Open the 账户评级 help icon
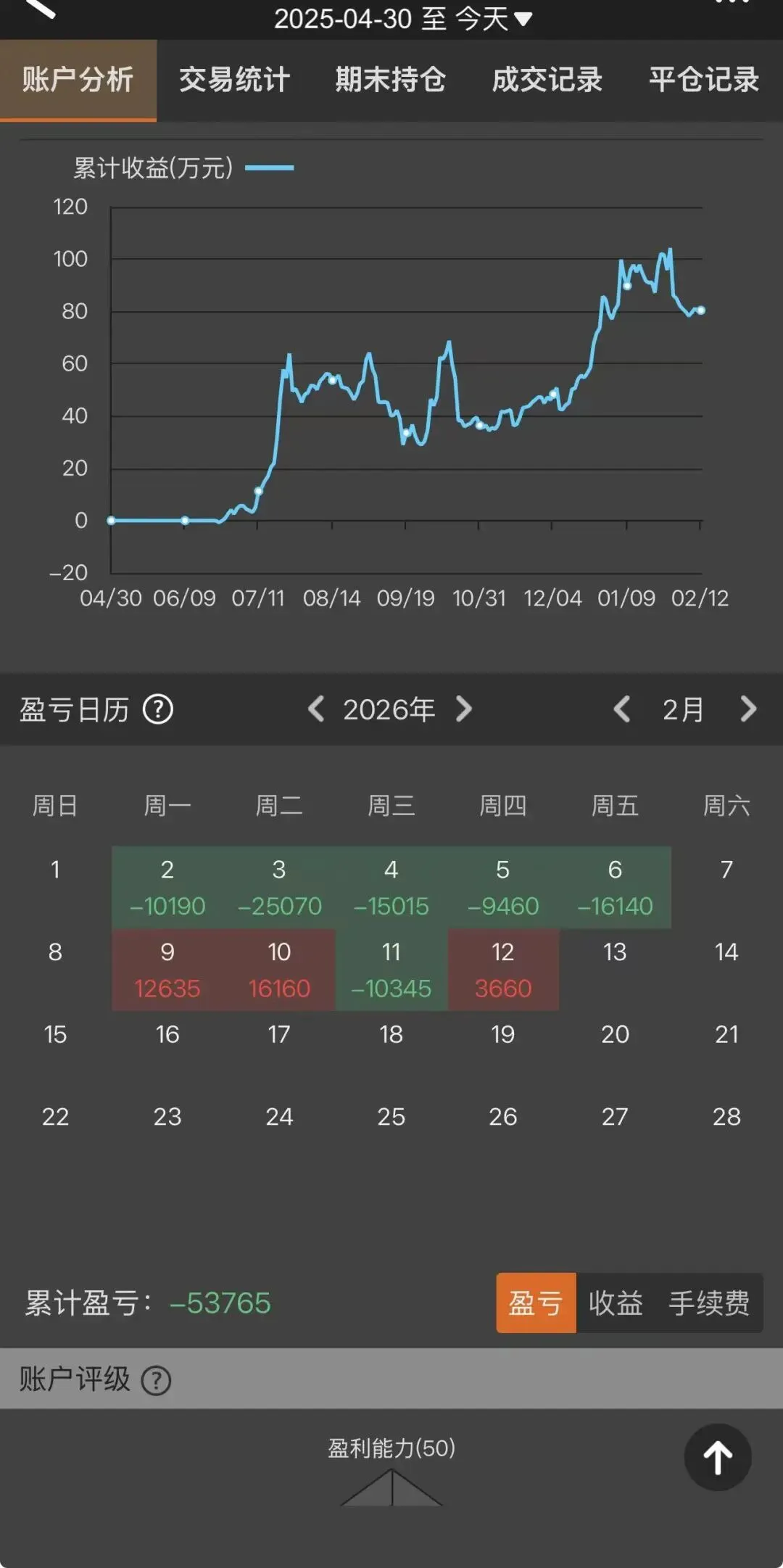The image size is (783, 1568). (x=157, y=1380)
